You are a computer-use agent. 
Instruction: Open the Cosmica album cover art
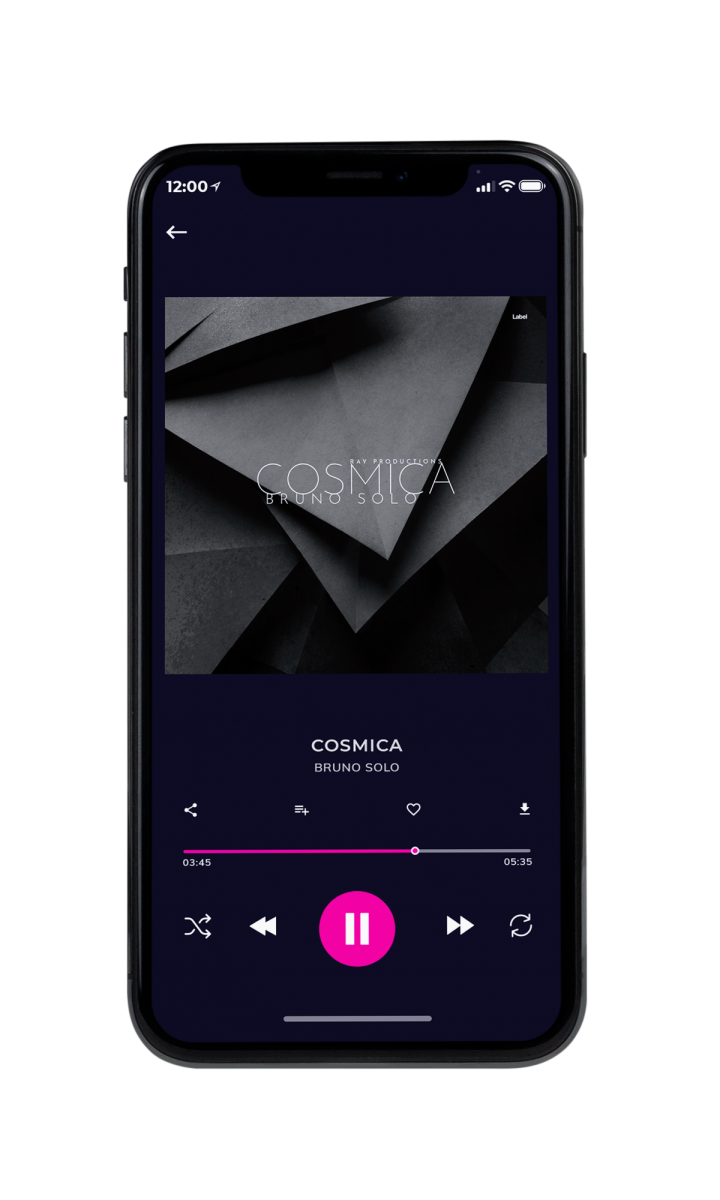coord(357,485)
